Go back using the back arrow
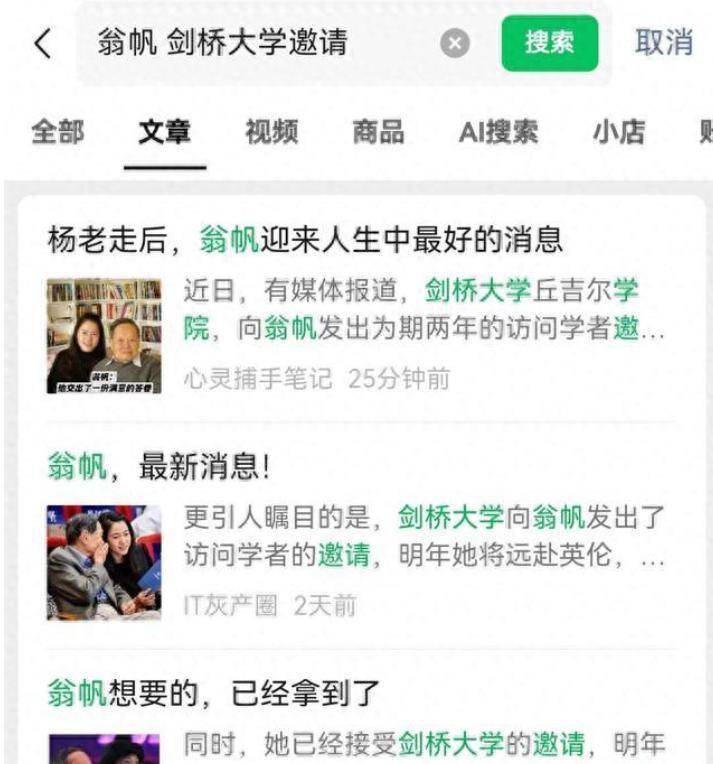 coord(42,44)
